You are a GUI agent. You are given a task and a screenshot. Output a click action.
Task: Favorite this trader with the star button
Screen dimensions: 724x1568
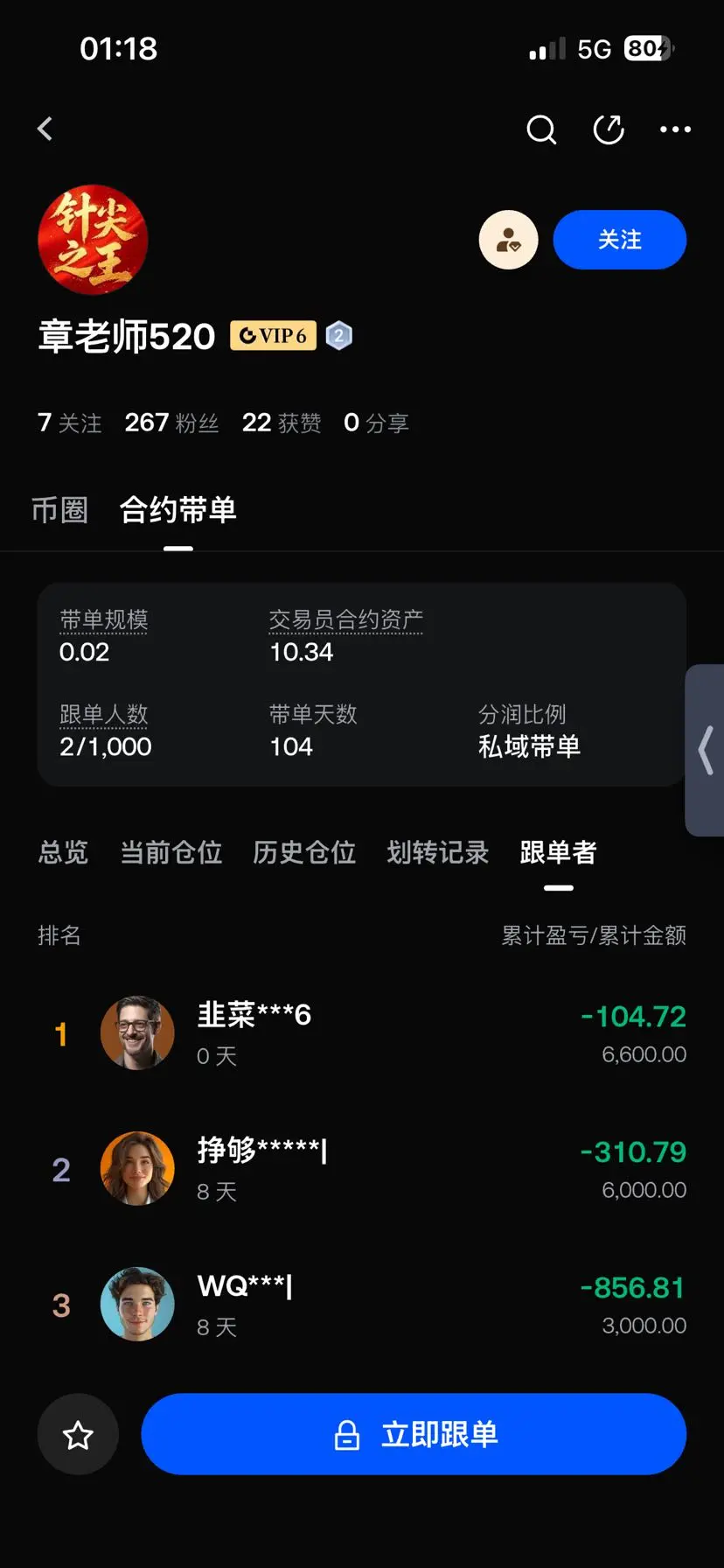[x=78, y=1434]
